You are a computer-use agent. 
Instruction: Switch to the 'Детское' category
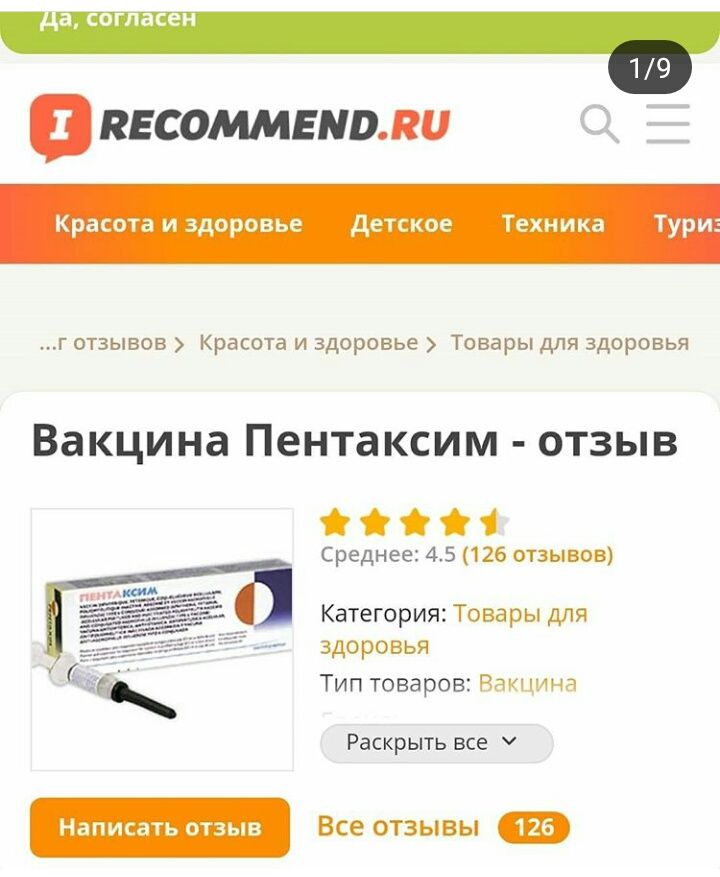coord(401,224)
